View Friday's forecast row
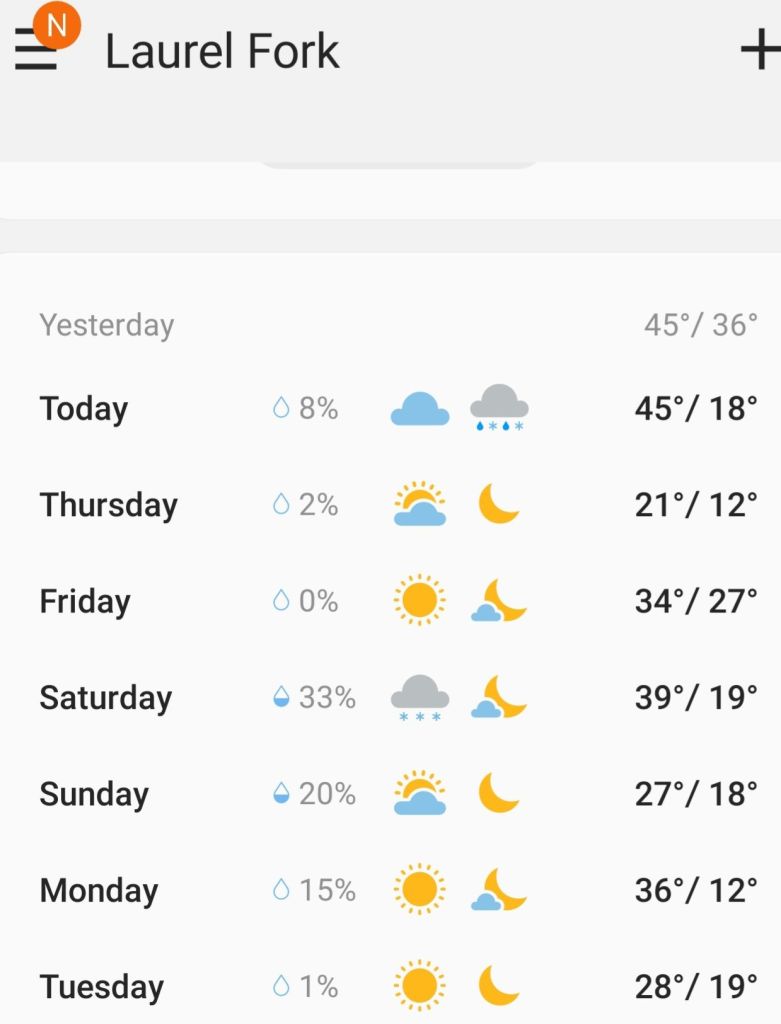 [390, 601]
